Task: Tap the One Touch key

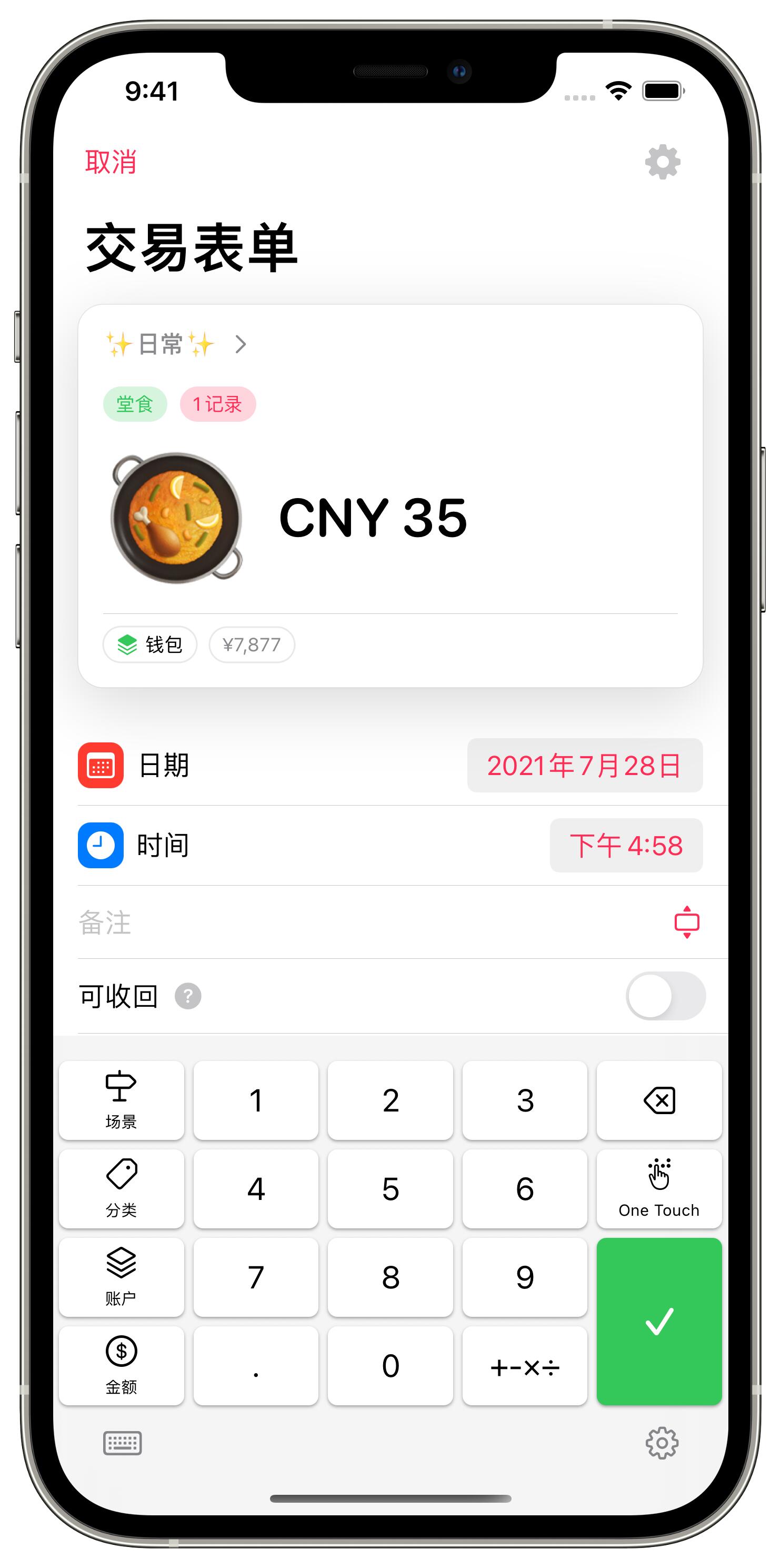Action: click(x=659, y=1188)
